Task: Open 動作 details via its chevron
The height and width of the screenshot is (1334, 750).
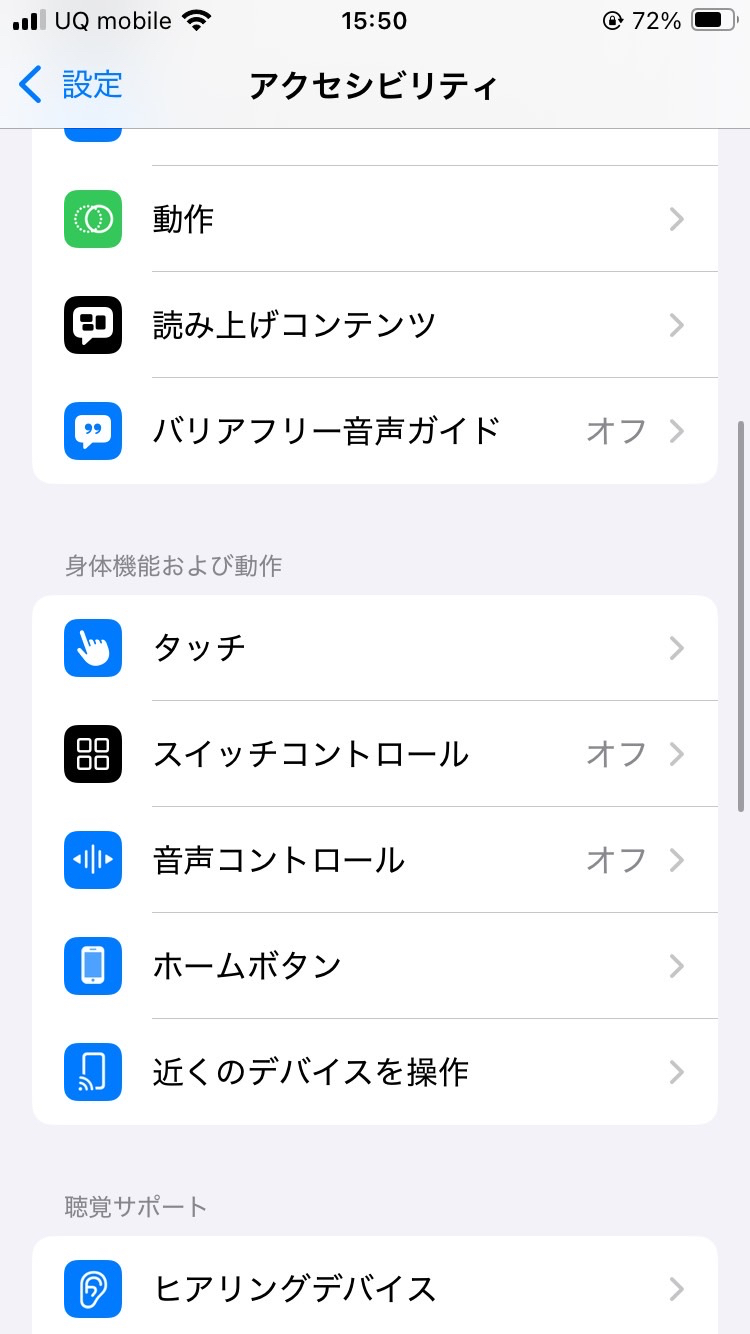Action: [x=677, y=218]
